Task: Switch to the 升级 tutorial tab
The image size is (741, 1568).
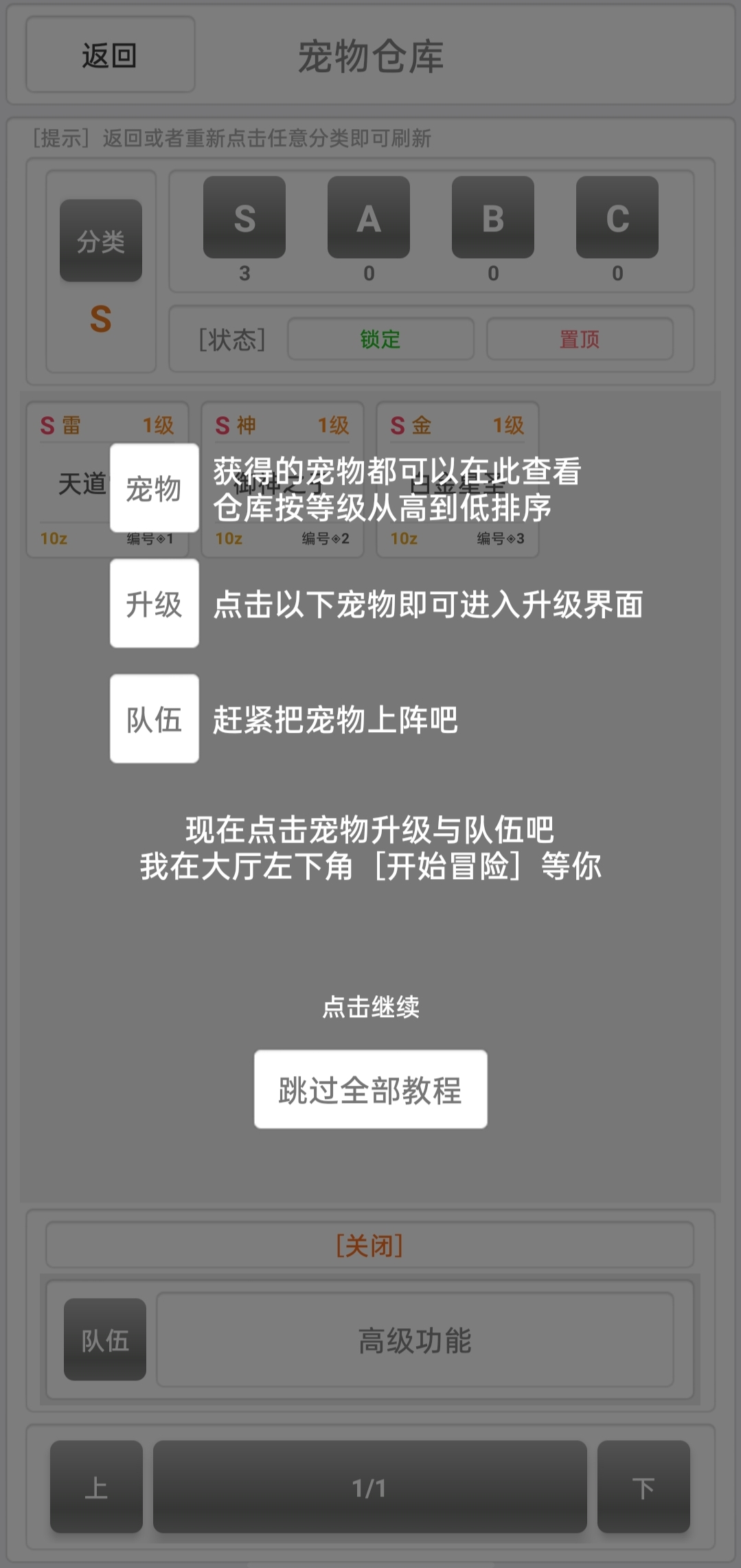Action: tap(154, 604)
